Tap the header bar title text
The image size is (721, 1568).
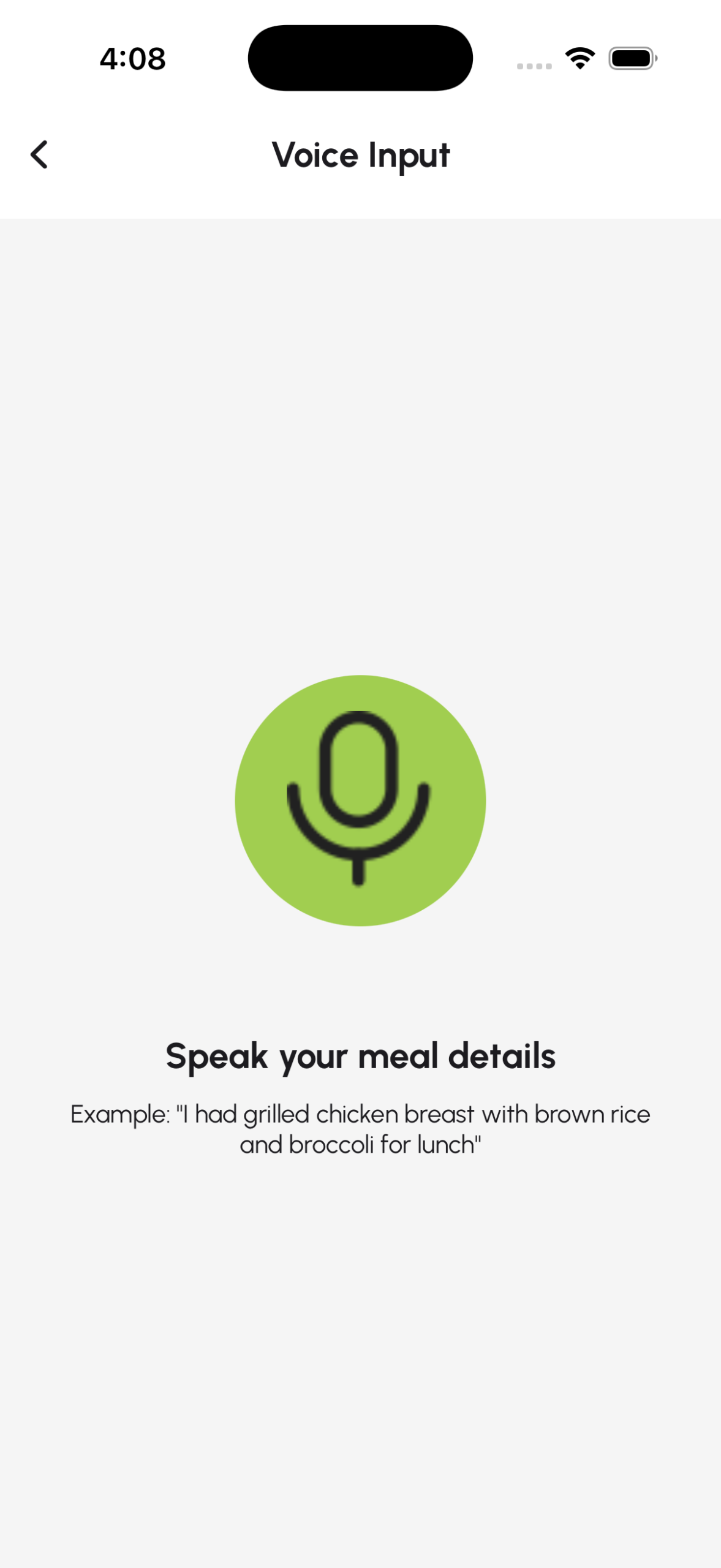[x=360, y=154]
